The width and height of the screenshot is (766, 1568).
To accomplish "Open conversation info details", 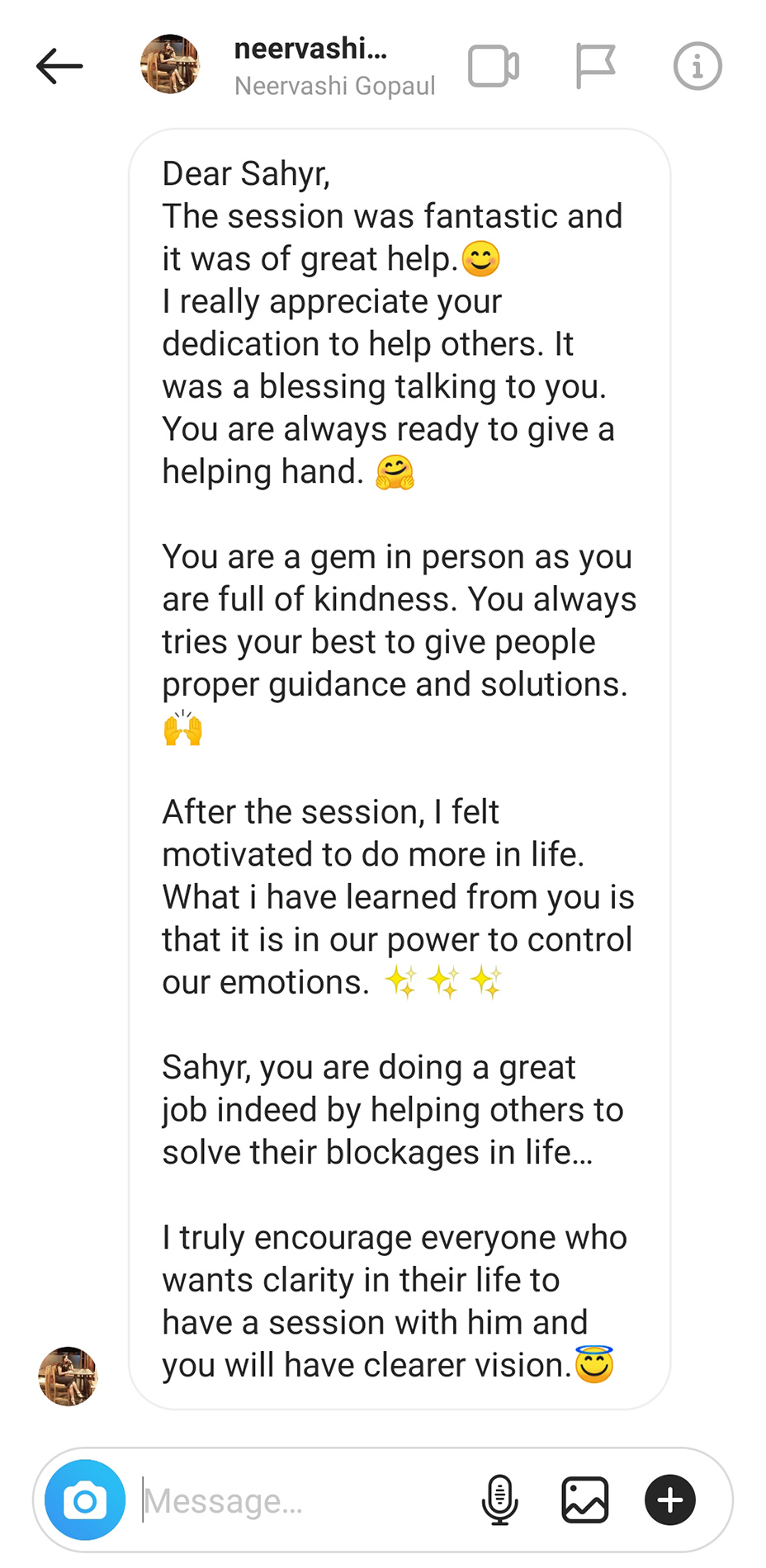I will (697, 66).
